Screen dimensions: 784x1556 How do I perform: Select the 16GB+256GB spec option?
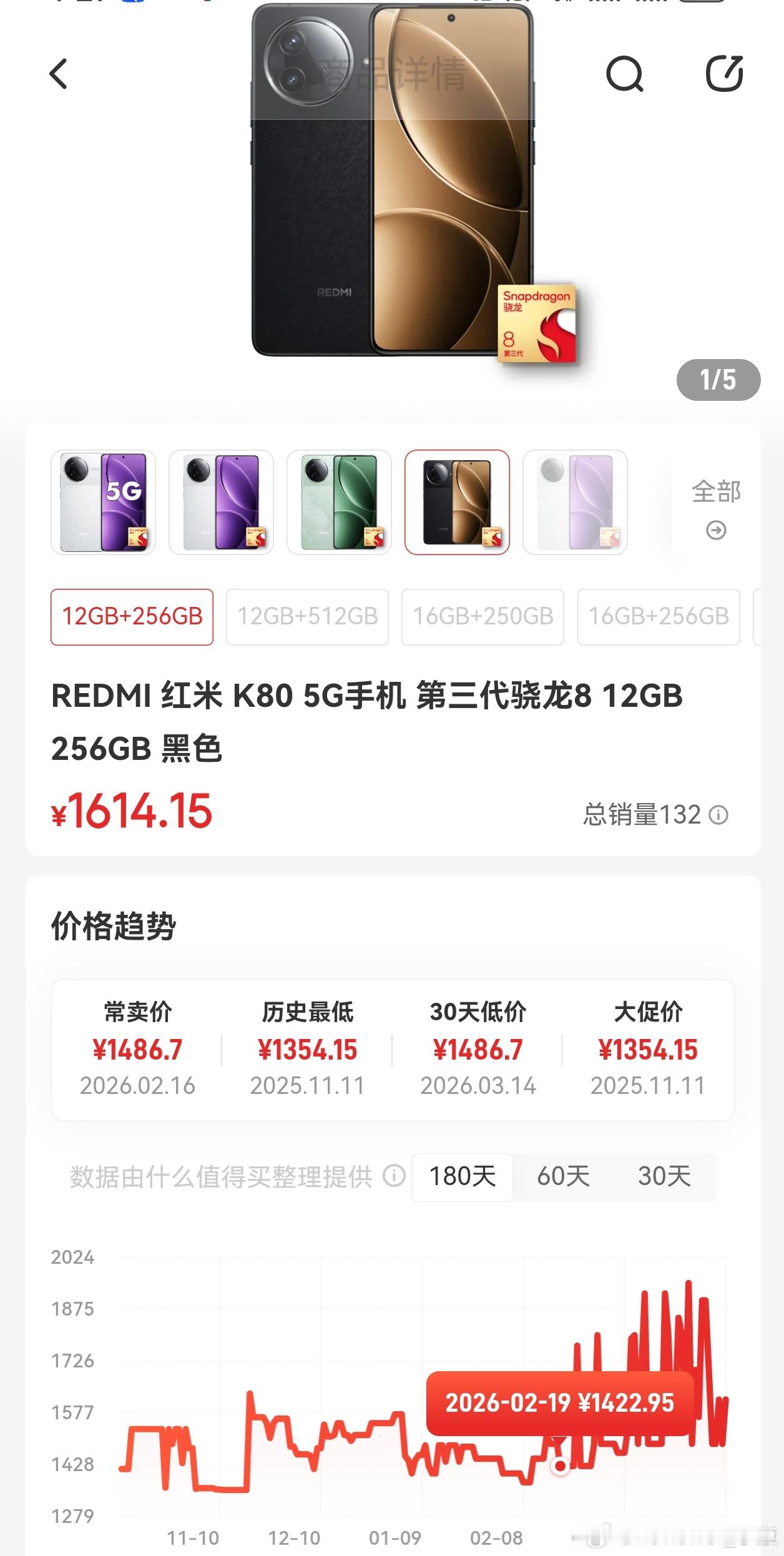point(658,617)
